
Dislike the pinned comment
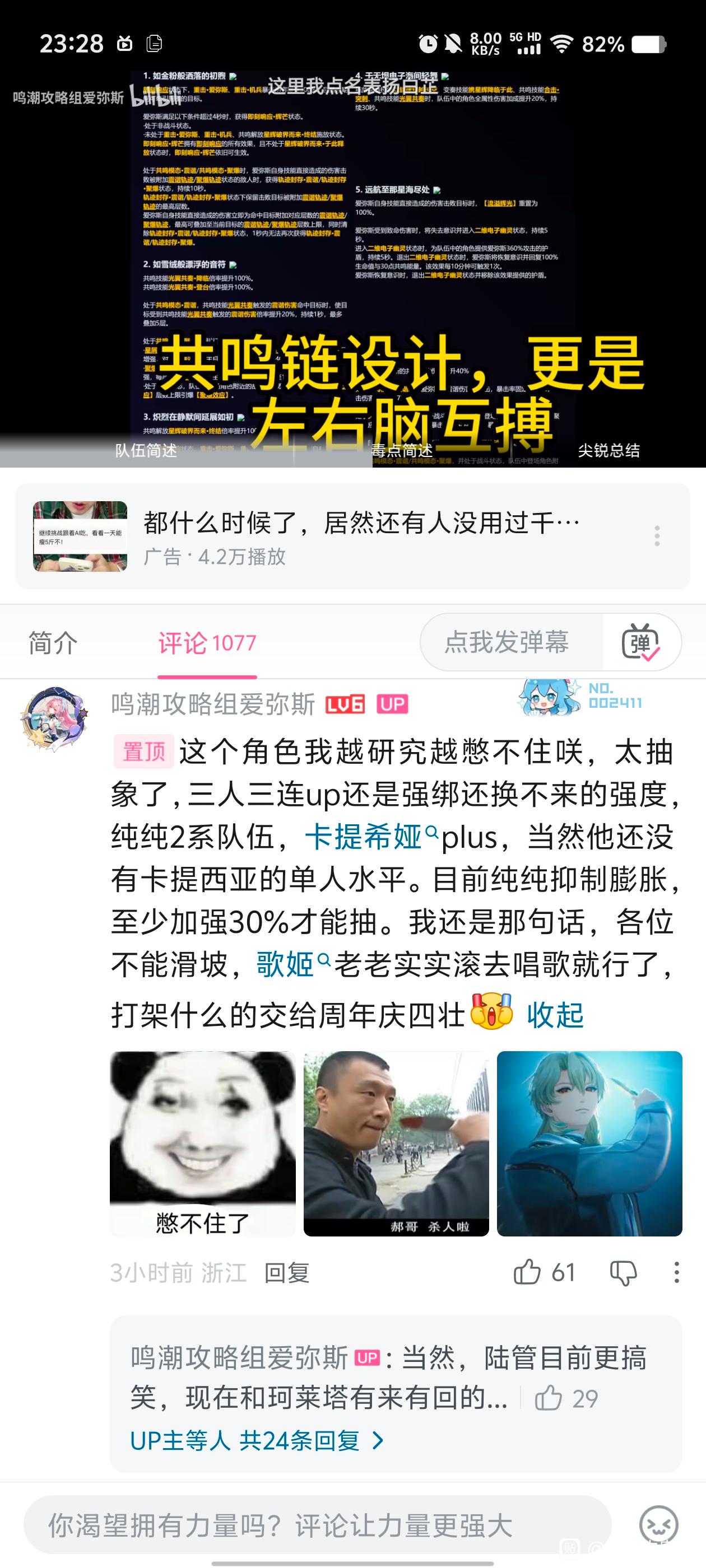point(623,1273)
